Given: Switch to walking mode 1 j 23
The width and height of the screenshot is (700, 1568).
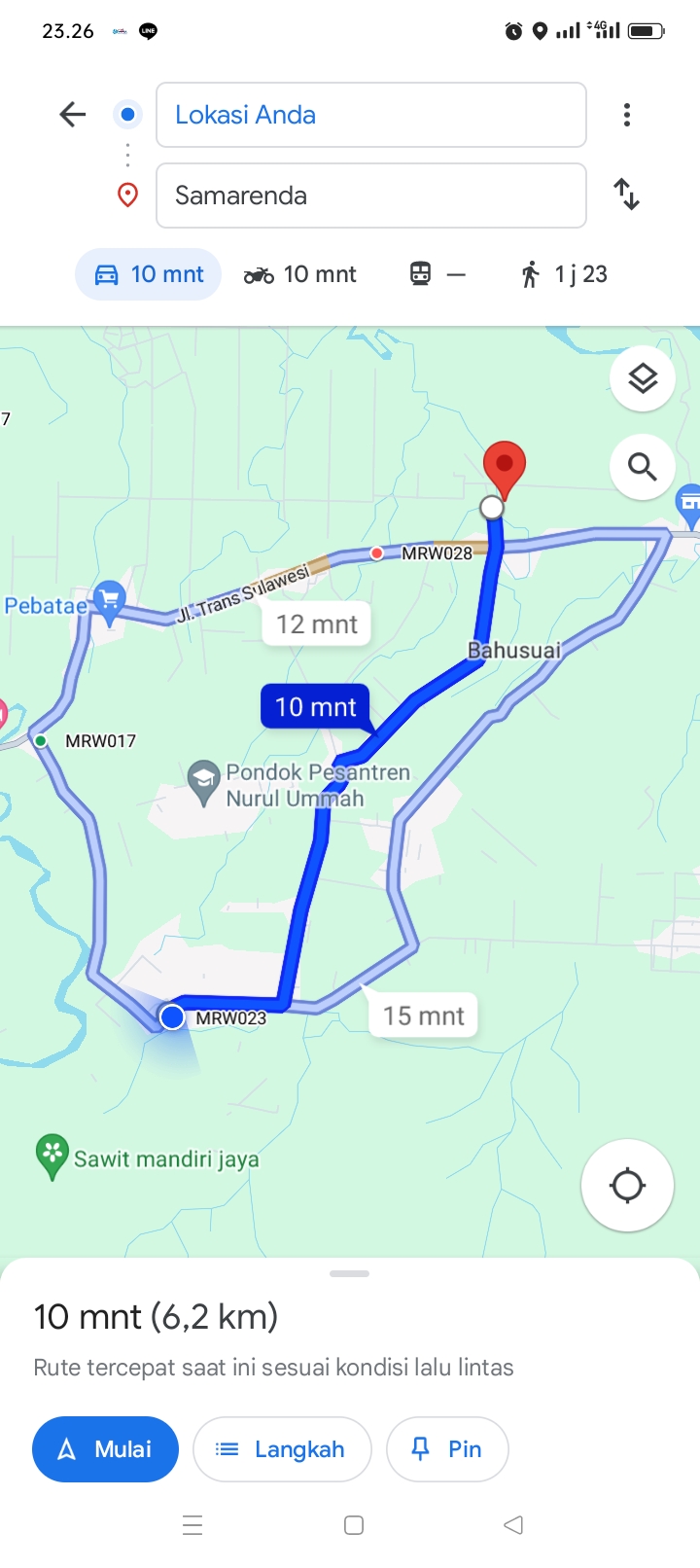Looking at the screenshot, I should (564, 274).
